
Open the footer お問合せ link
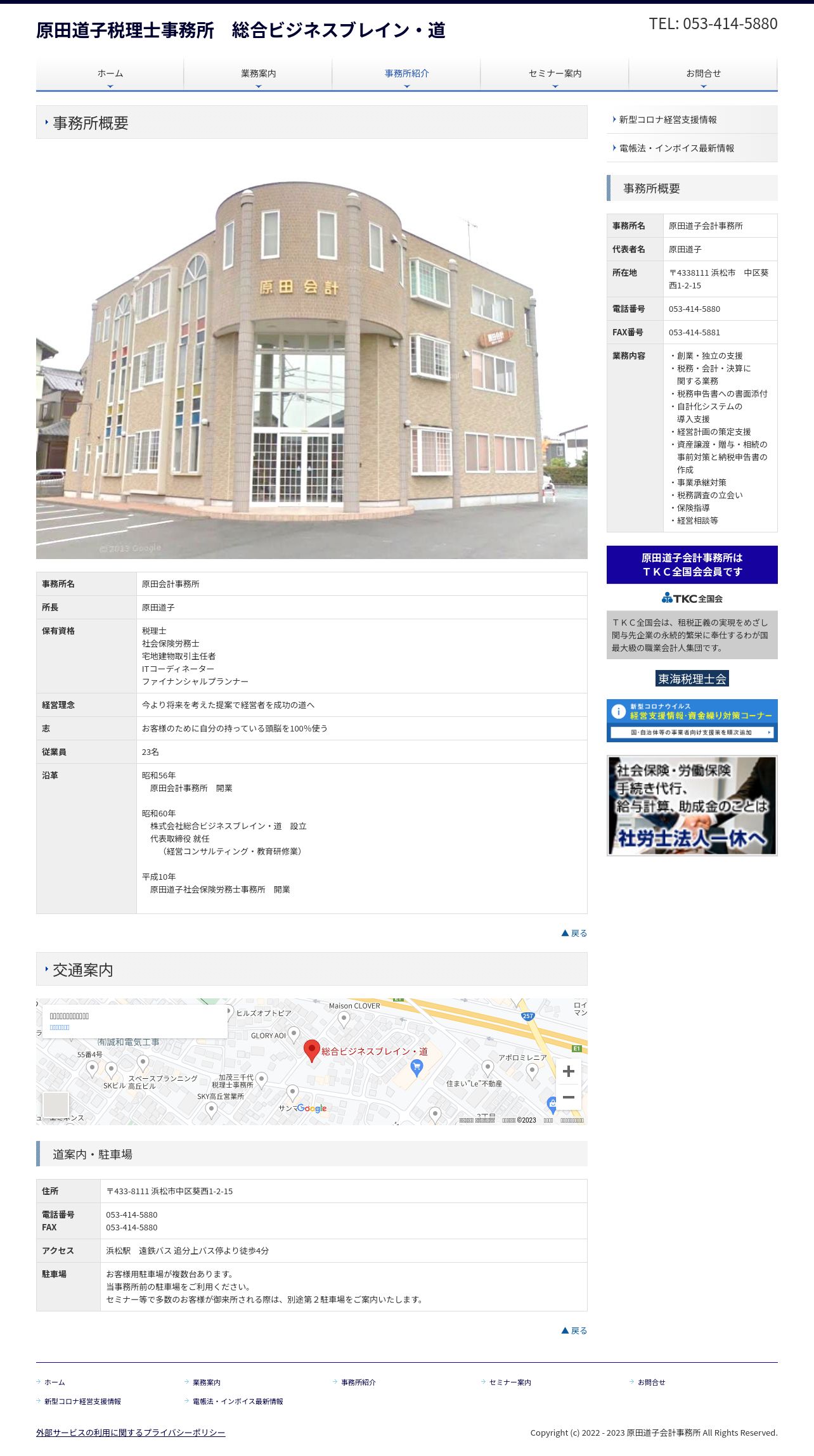pyautogui.click(x=651, y=1382)
